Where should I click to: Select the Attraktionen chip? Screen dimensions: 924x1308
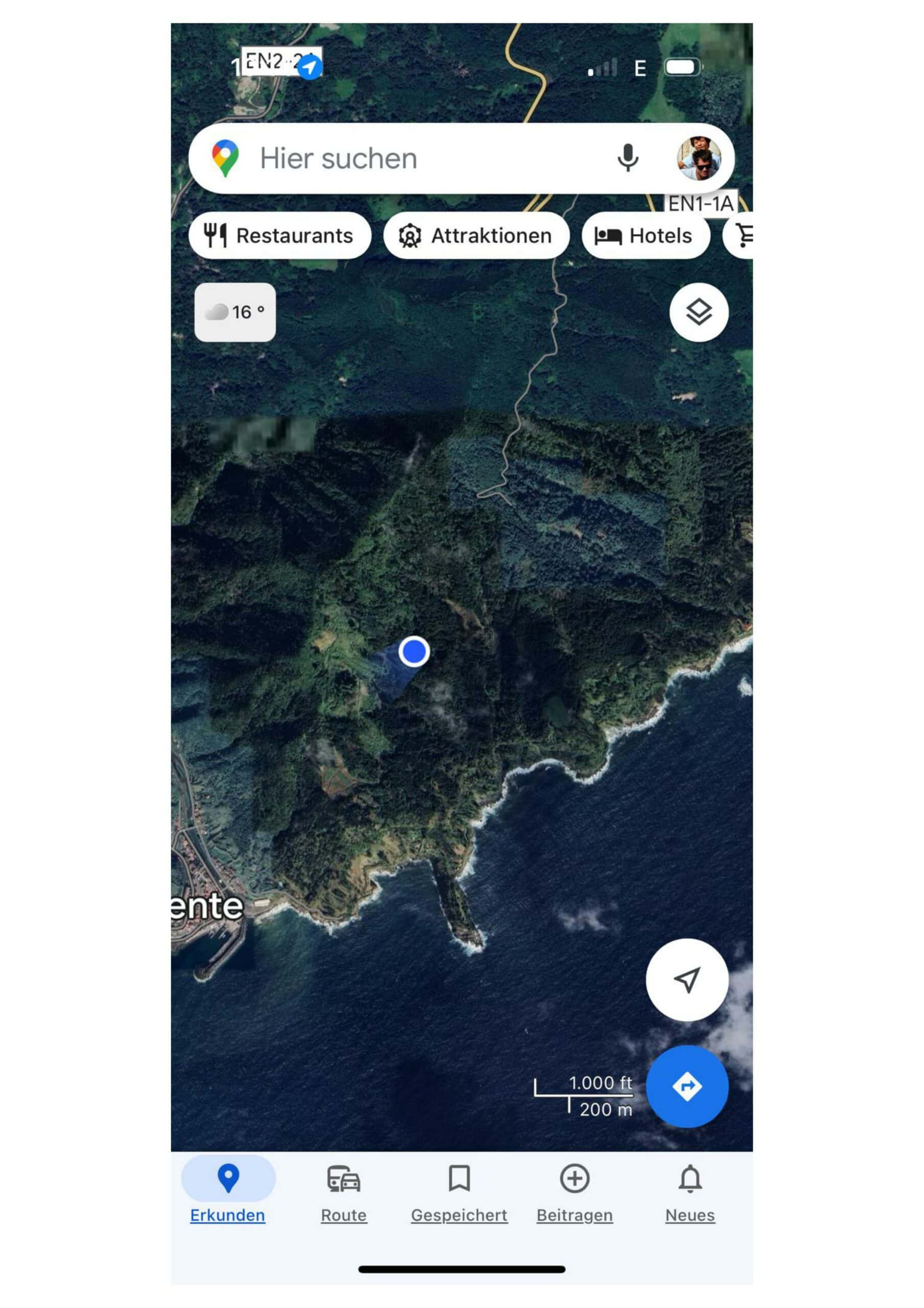(x=476, y=235)
